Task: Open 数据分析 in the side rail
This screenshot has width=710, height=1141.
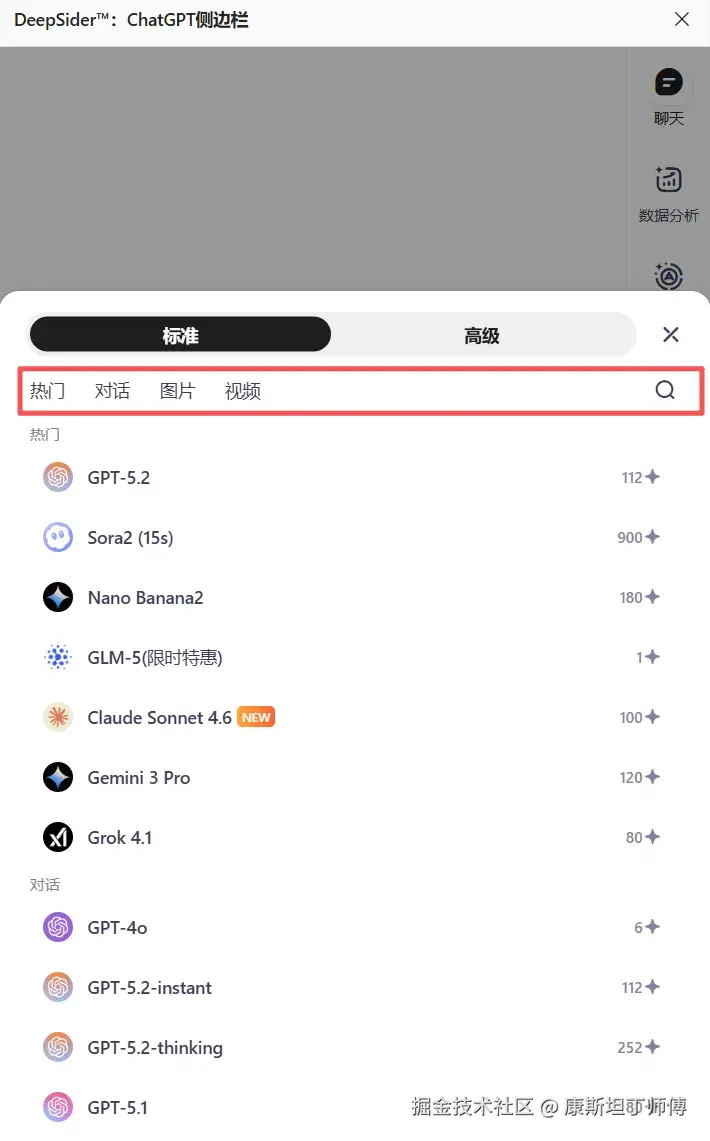Action: click(668, 194)
